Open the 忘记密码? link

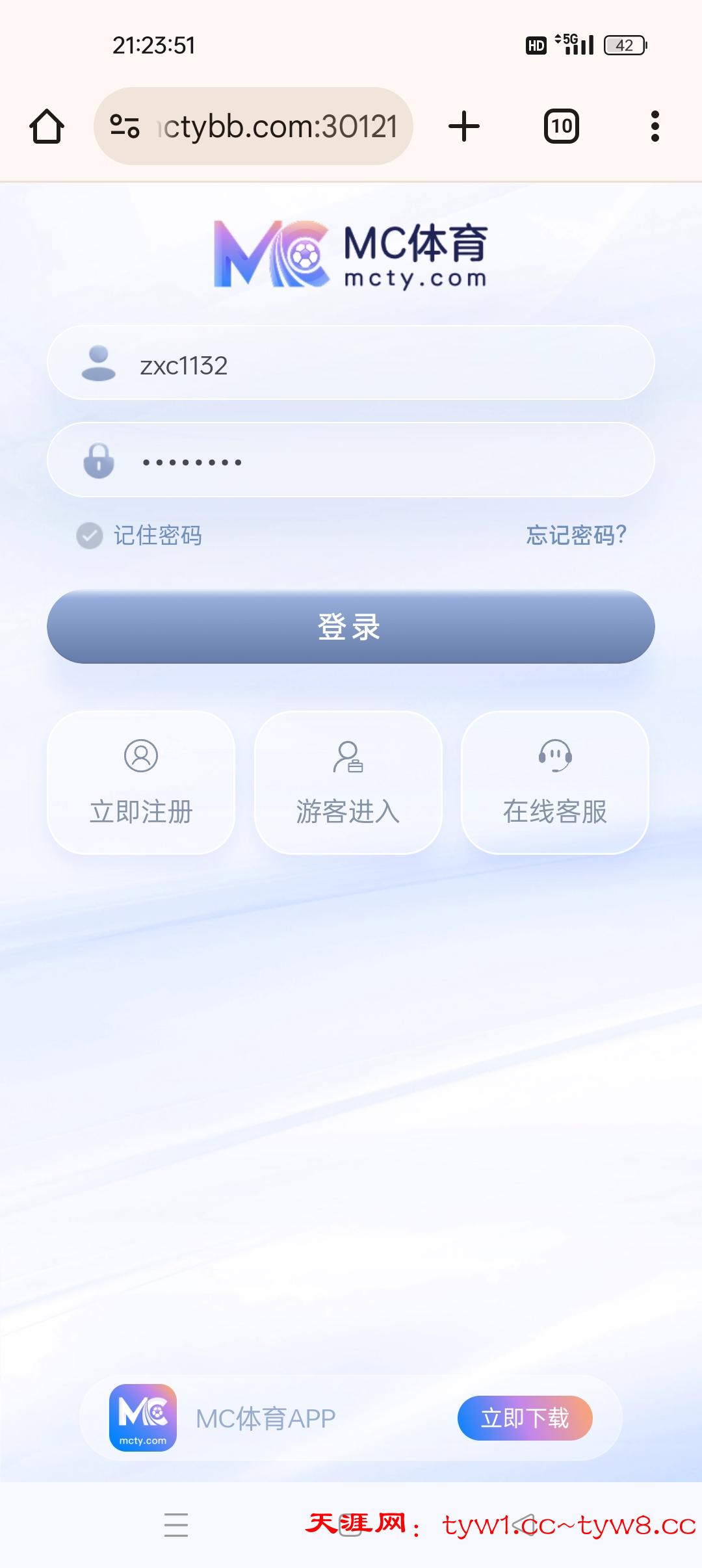[x=576, y=536]
